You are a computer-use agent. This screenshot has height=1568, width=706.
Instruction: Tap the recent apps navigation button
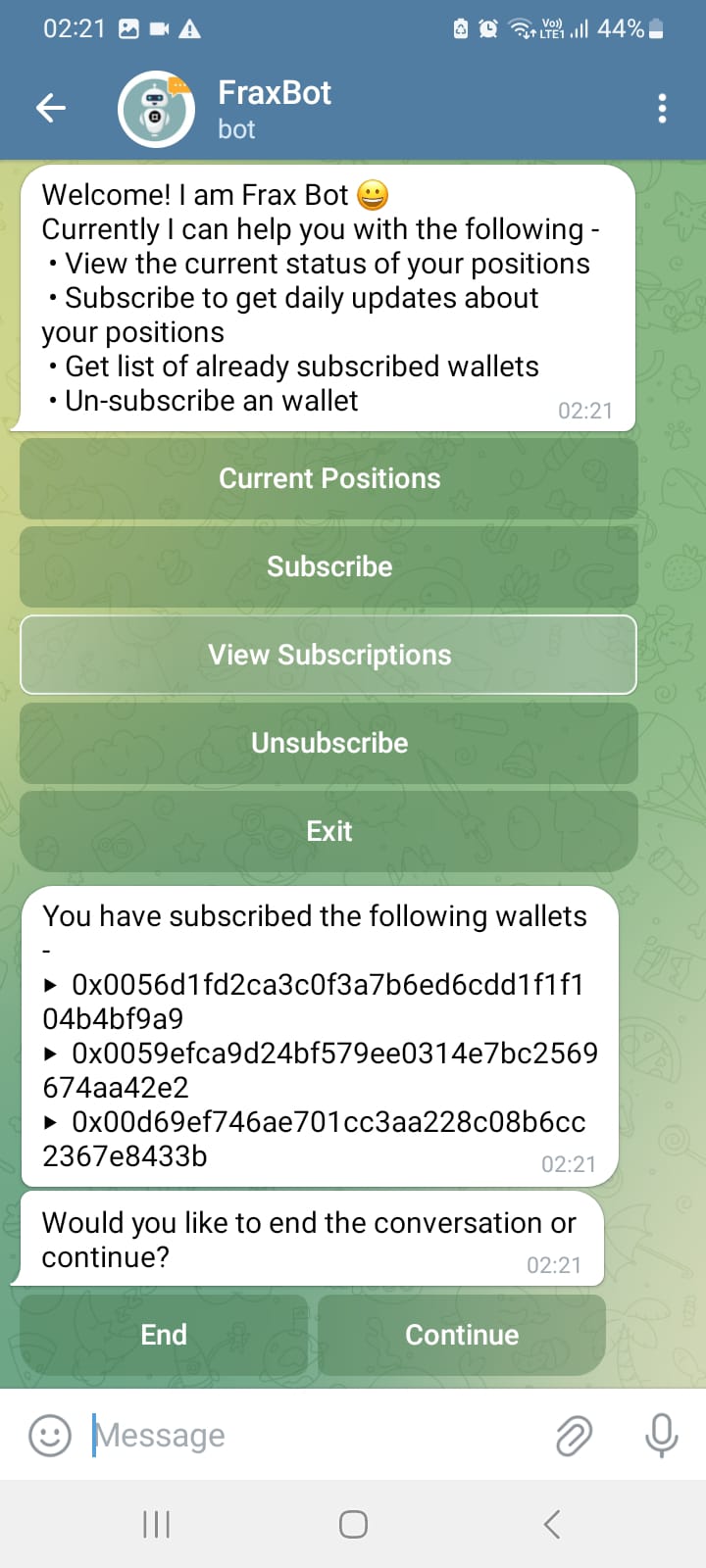pos(155,1523)
